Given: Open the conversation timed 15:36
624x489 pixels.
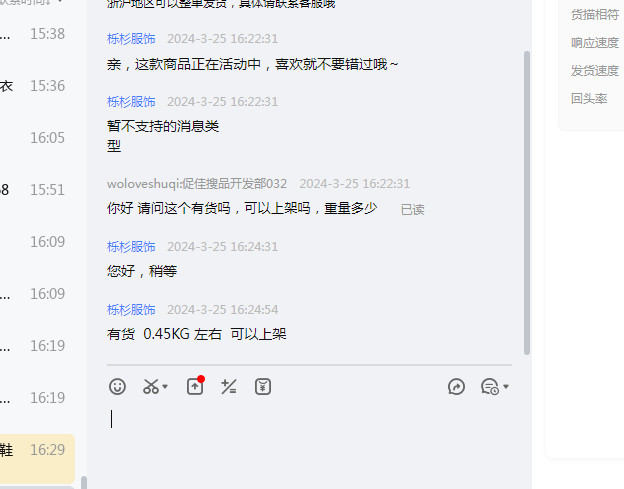Looking at the screenshot, I should point(40,86).
